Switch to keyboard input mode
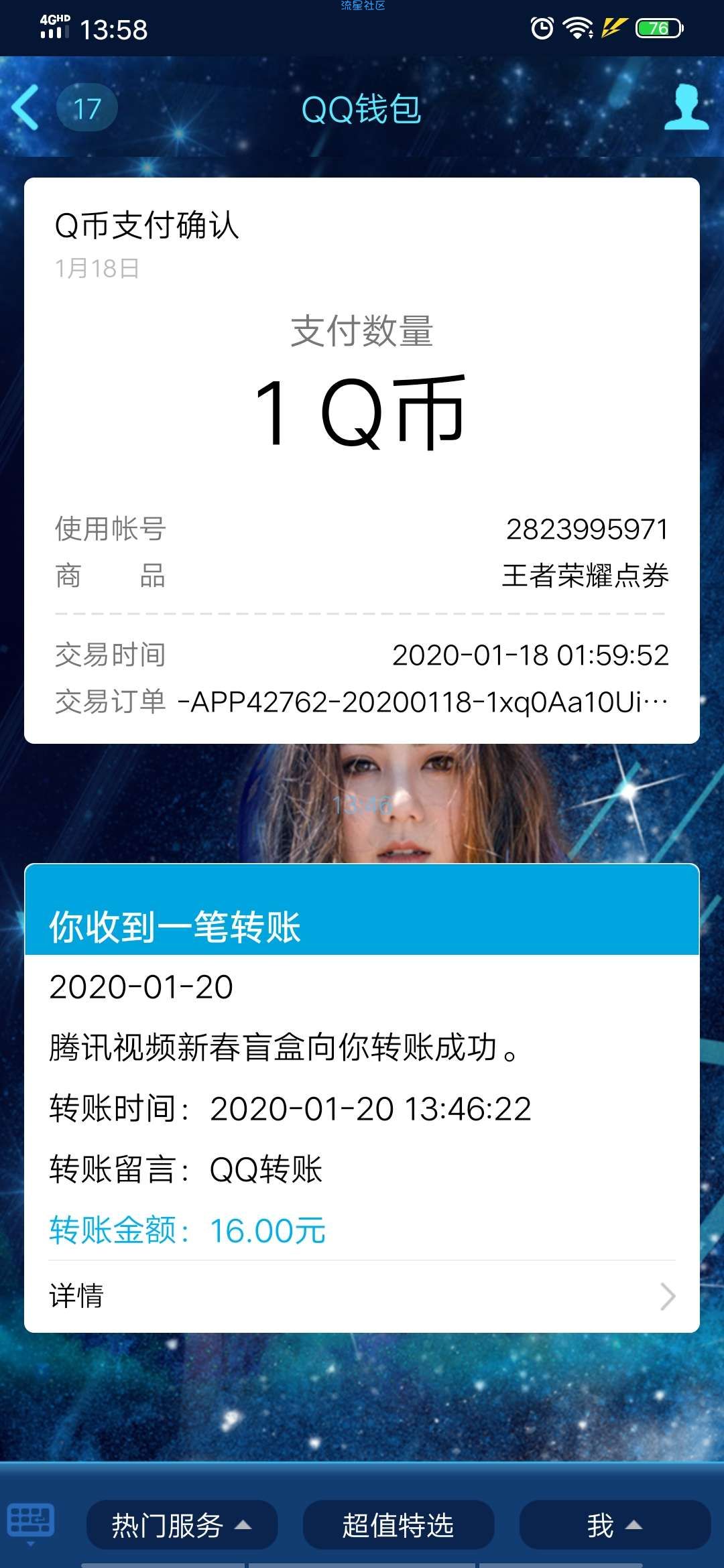 point(31,1522)
